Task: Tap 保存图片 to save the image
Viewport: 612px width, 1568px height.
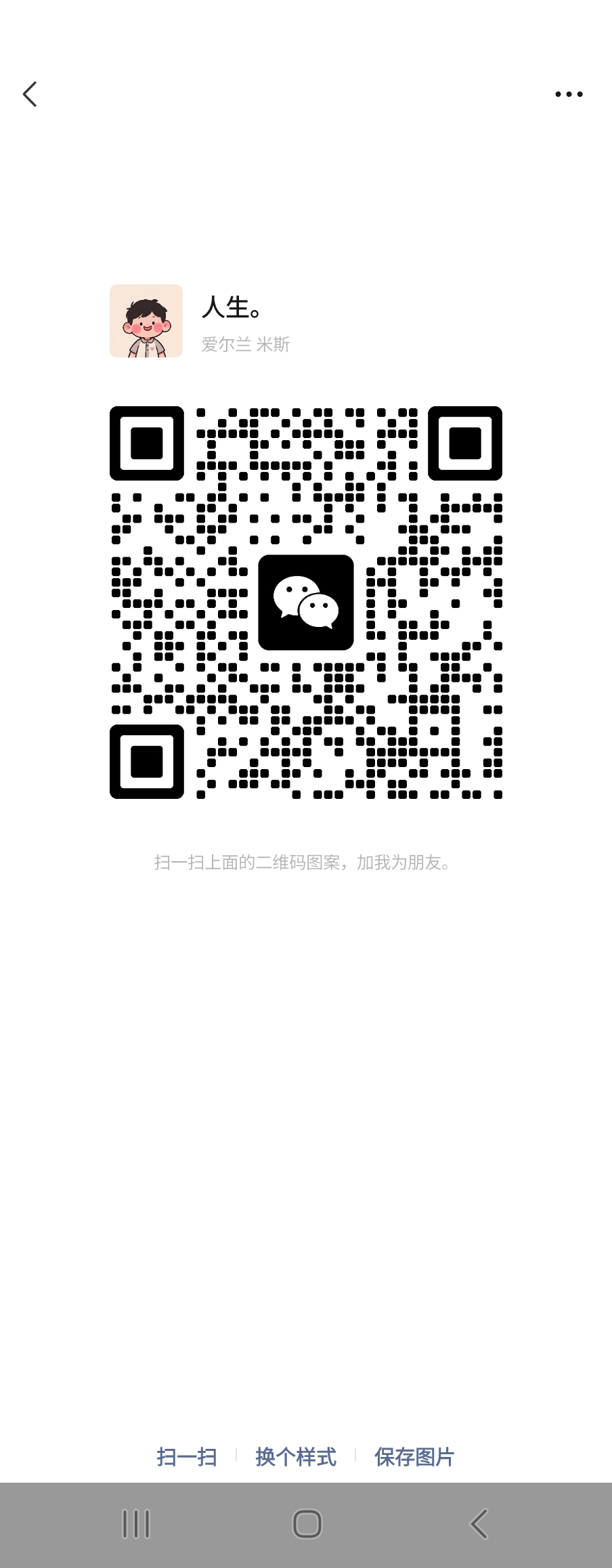Action: pyautogui.click(x=414, y=1457)
